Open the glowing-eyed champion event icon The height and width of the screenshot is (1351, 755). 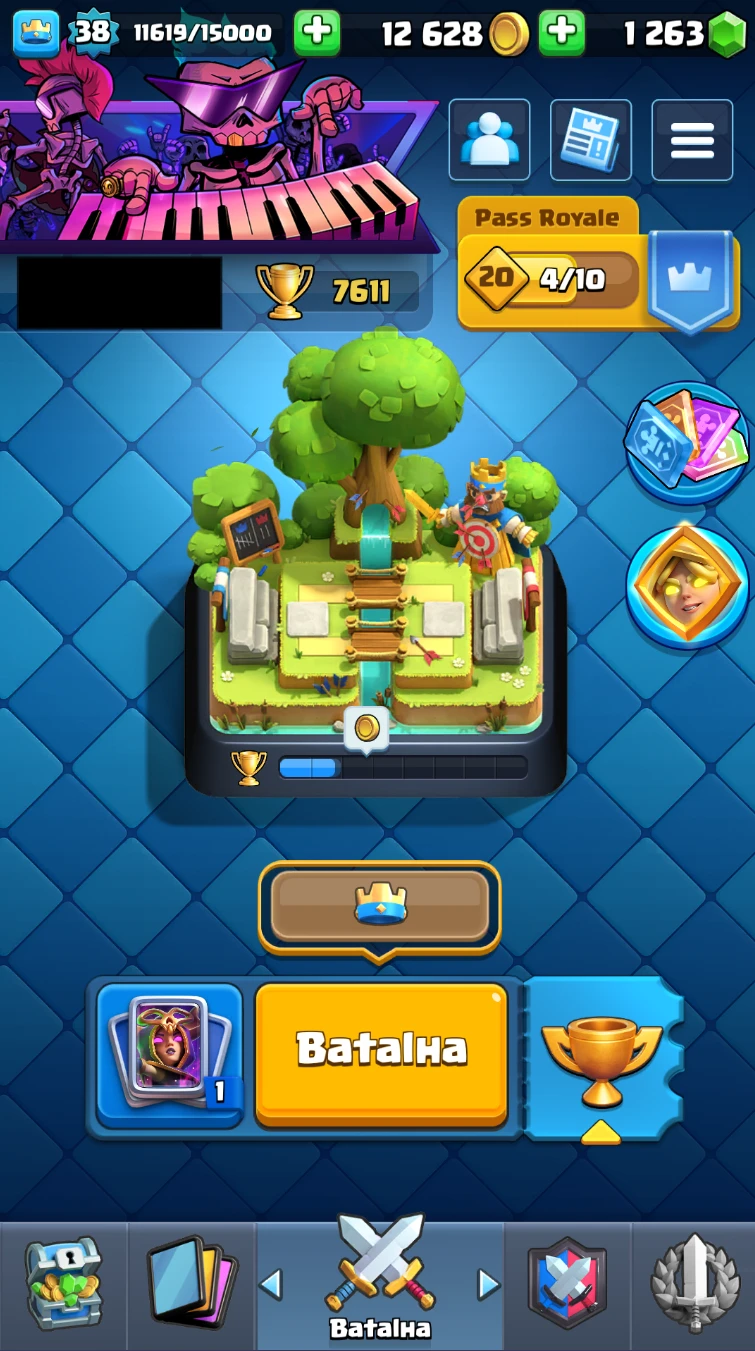coord(687,586)
